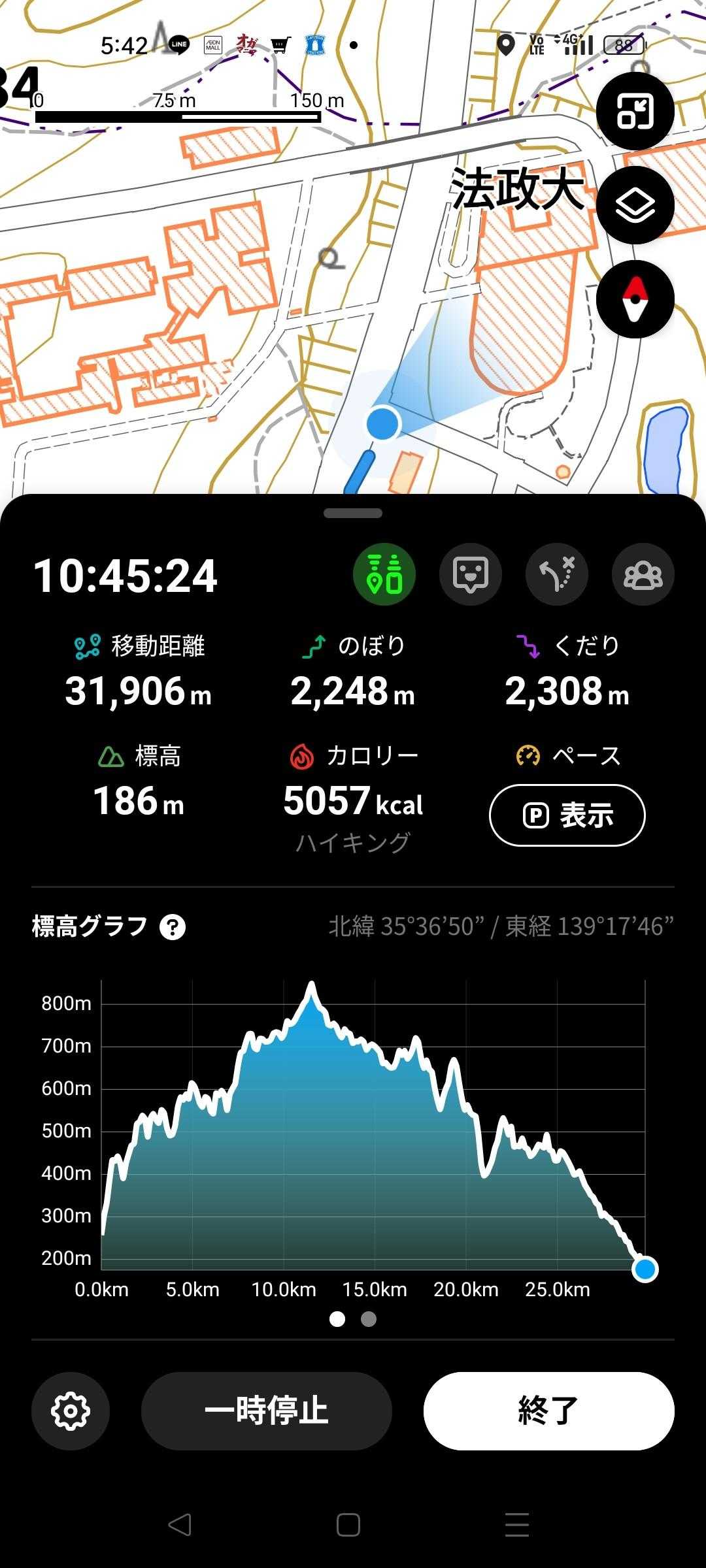
Task: Reorient the map with the compass button
Action: (635, 299)
